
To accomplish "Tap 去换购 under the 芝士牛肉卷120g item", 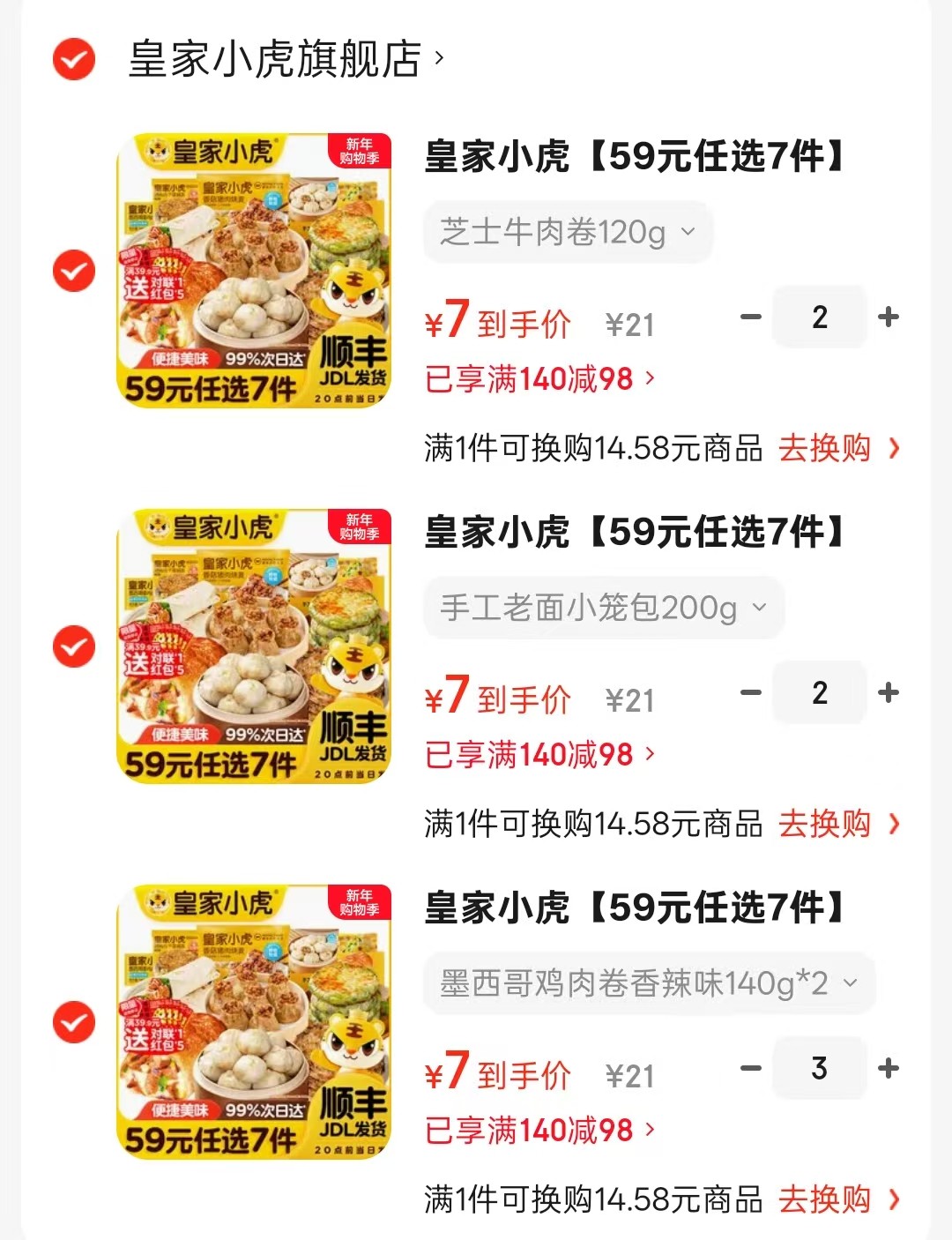I will pos(837,448).
